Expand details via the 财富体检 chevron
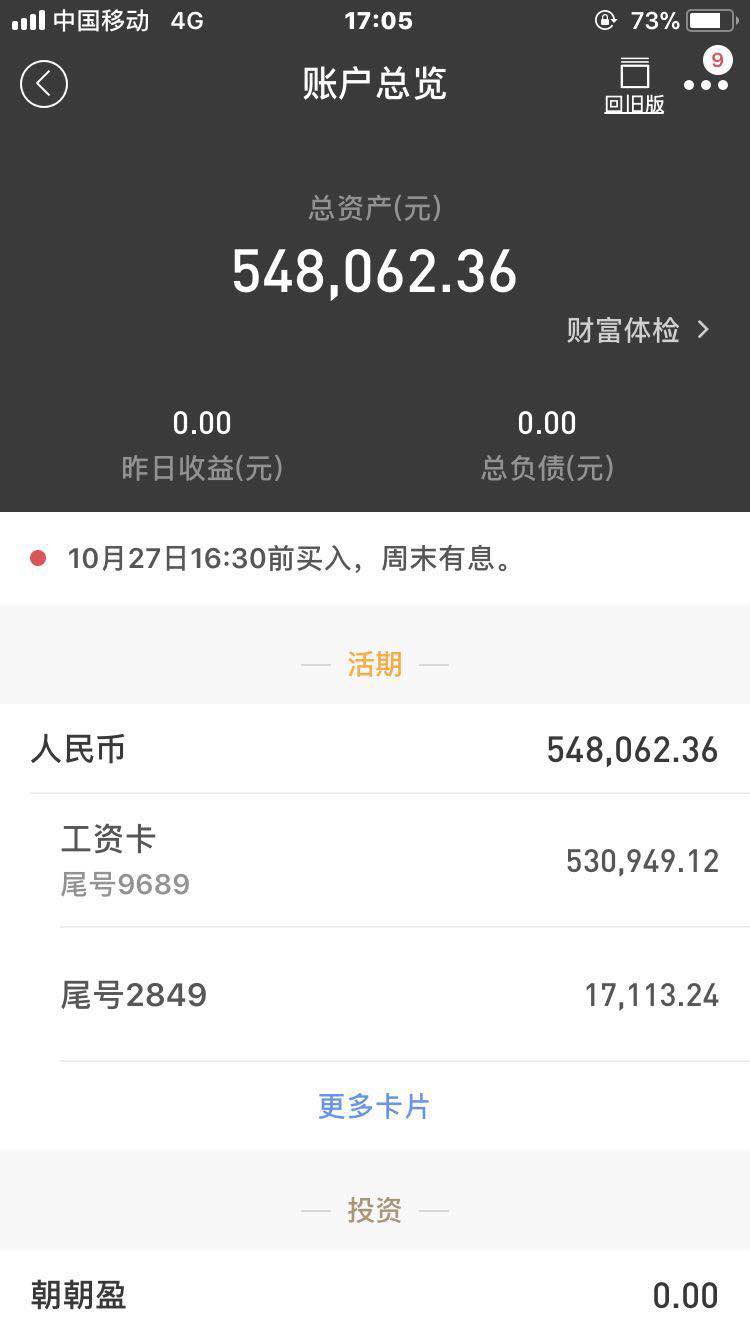Screen dimensions: 750x1334 [x=702, y=330]
